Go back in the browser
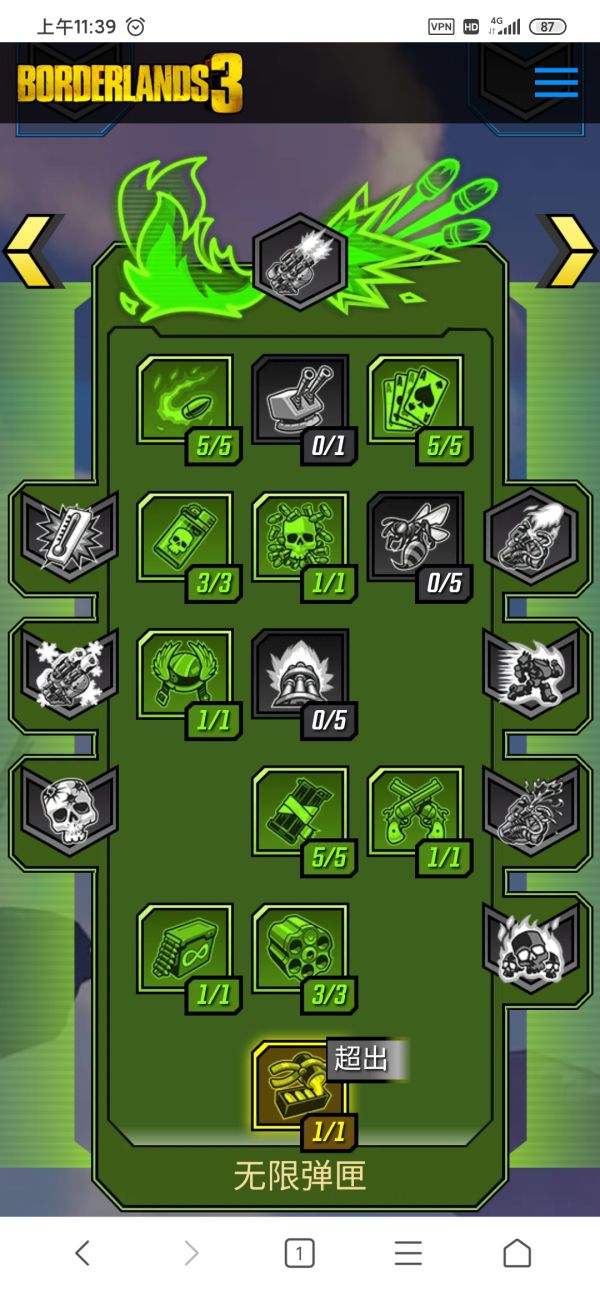600x1300 pixels. click(83, 1253)
